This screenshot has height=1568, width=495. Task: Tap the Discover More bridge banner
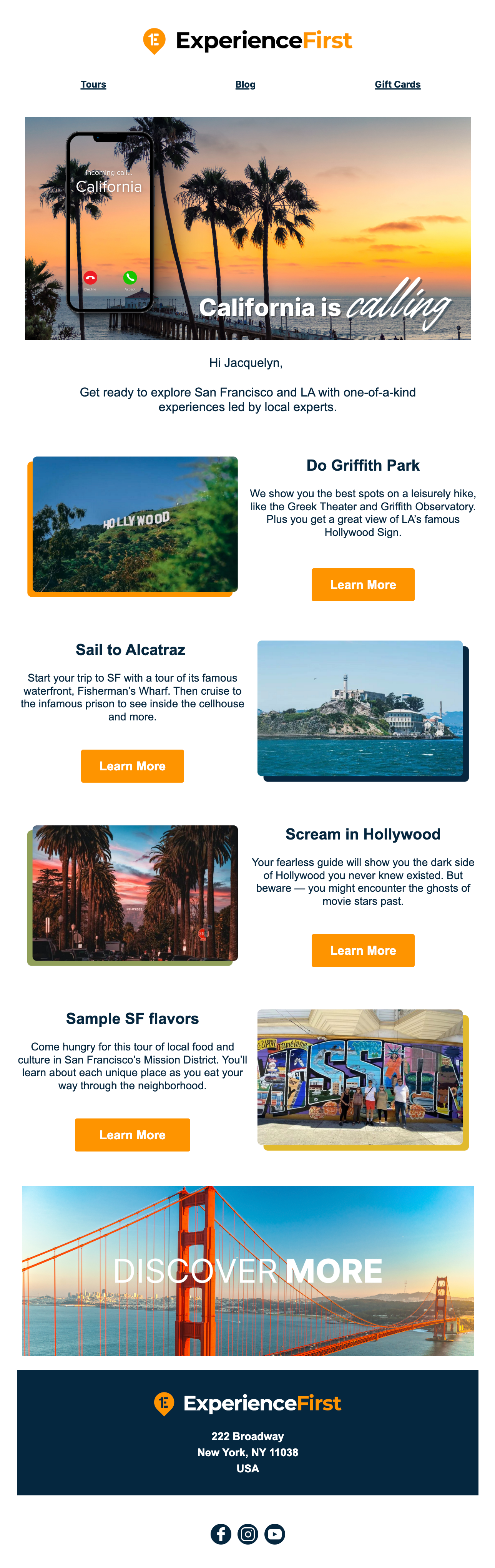click(x=248, y=1270)
